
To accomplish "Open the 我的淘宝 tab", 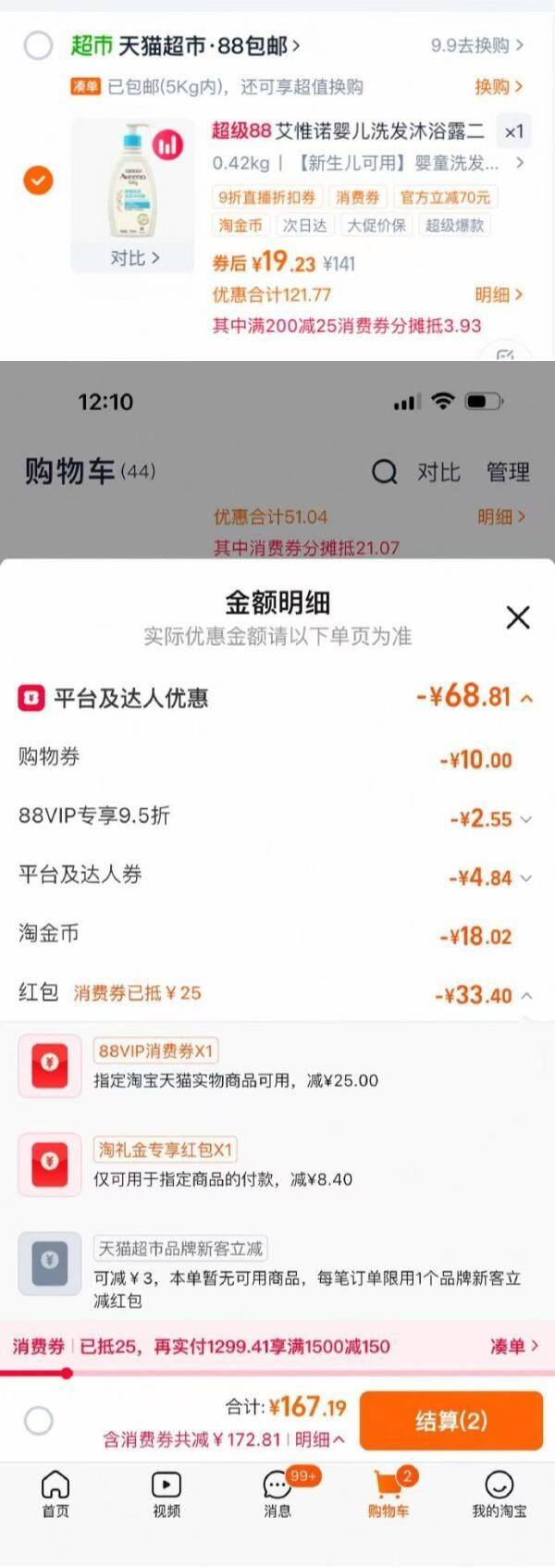I will coord(499,1495).
